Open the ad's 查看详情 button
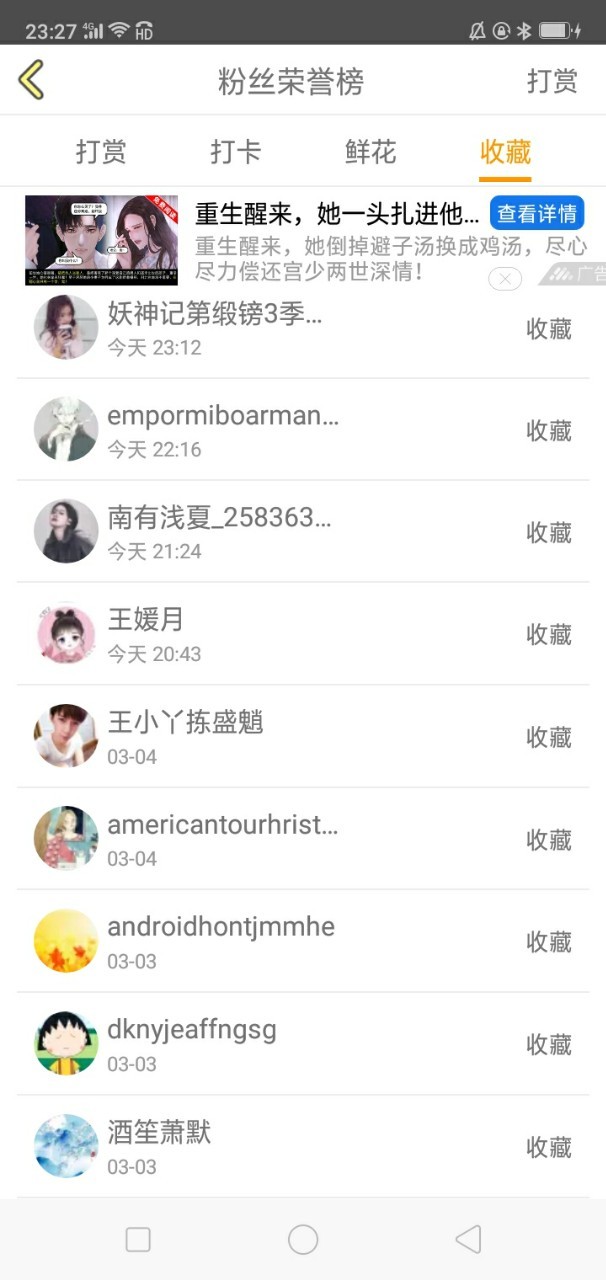The width and height of the screenshot is (606, 1280). [537, 213]
